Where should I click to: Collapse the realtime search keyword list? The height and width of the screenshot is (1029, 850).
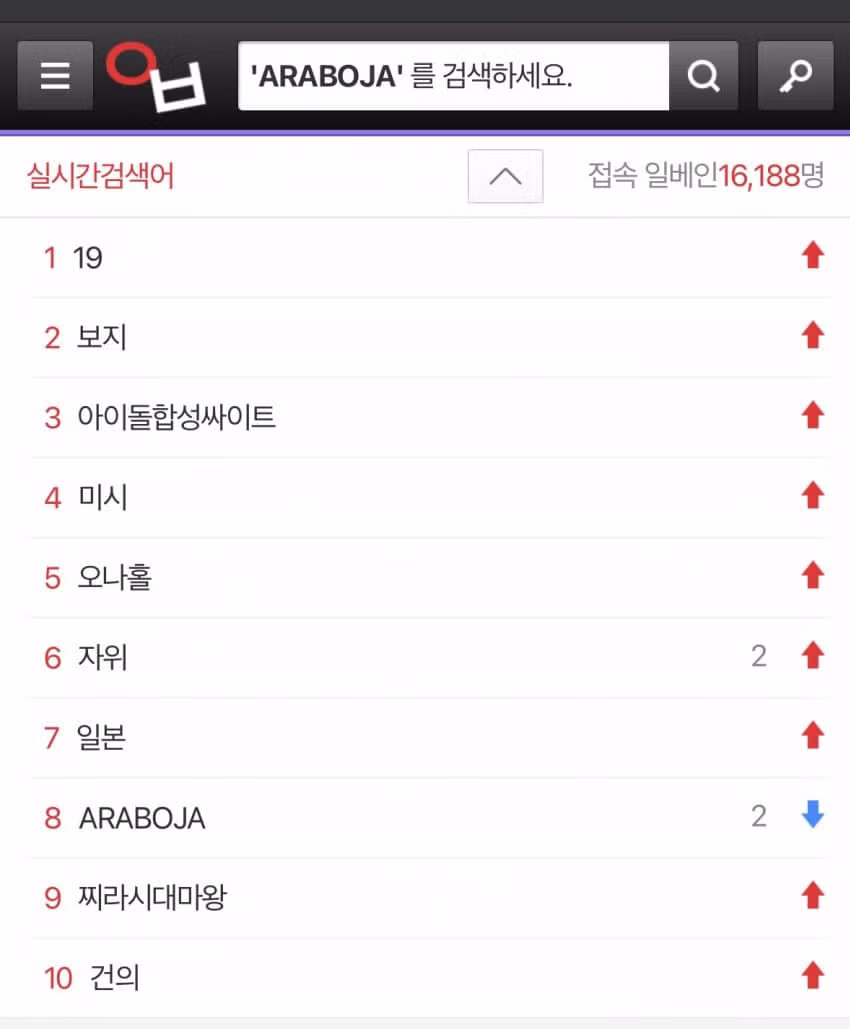505,177
